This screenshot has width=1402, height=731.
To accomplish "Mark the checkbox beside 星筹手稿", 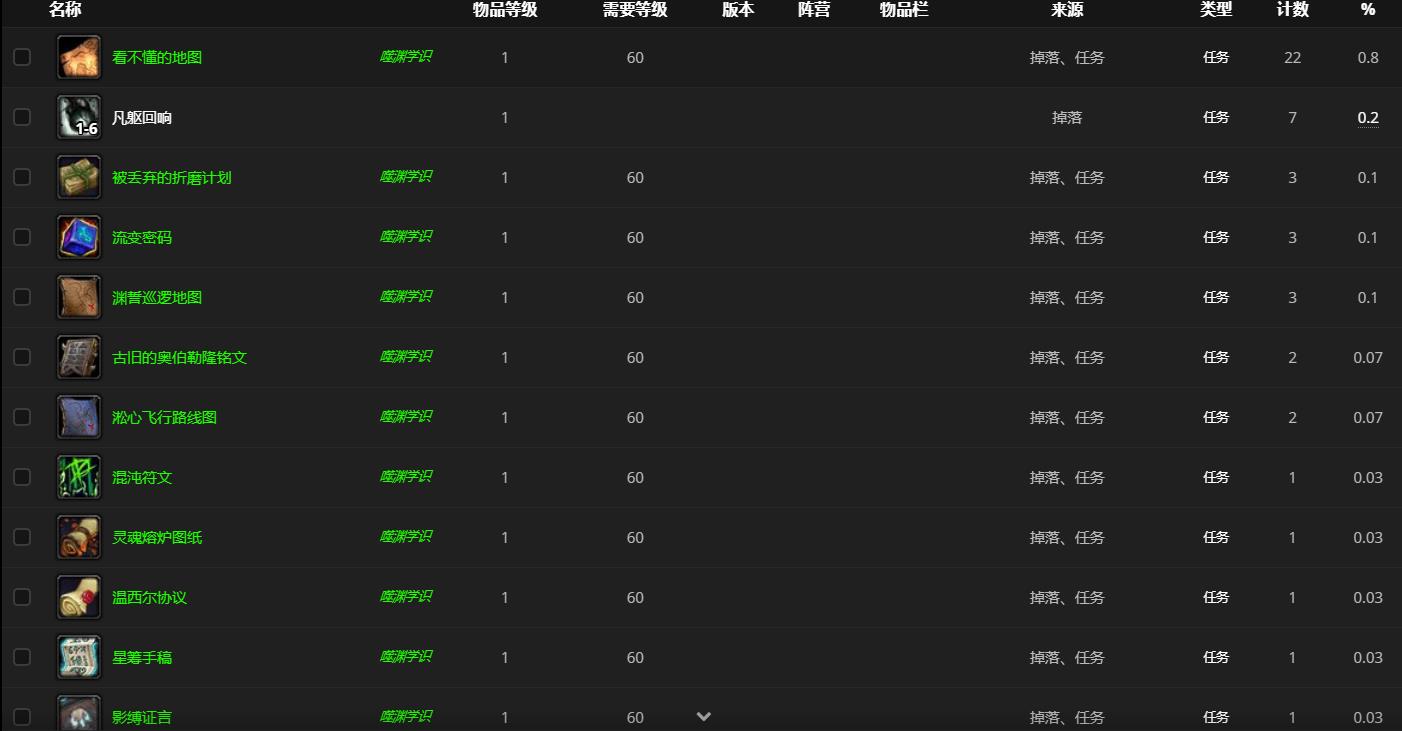I will (22, 657).
